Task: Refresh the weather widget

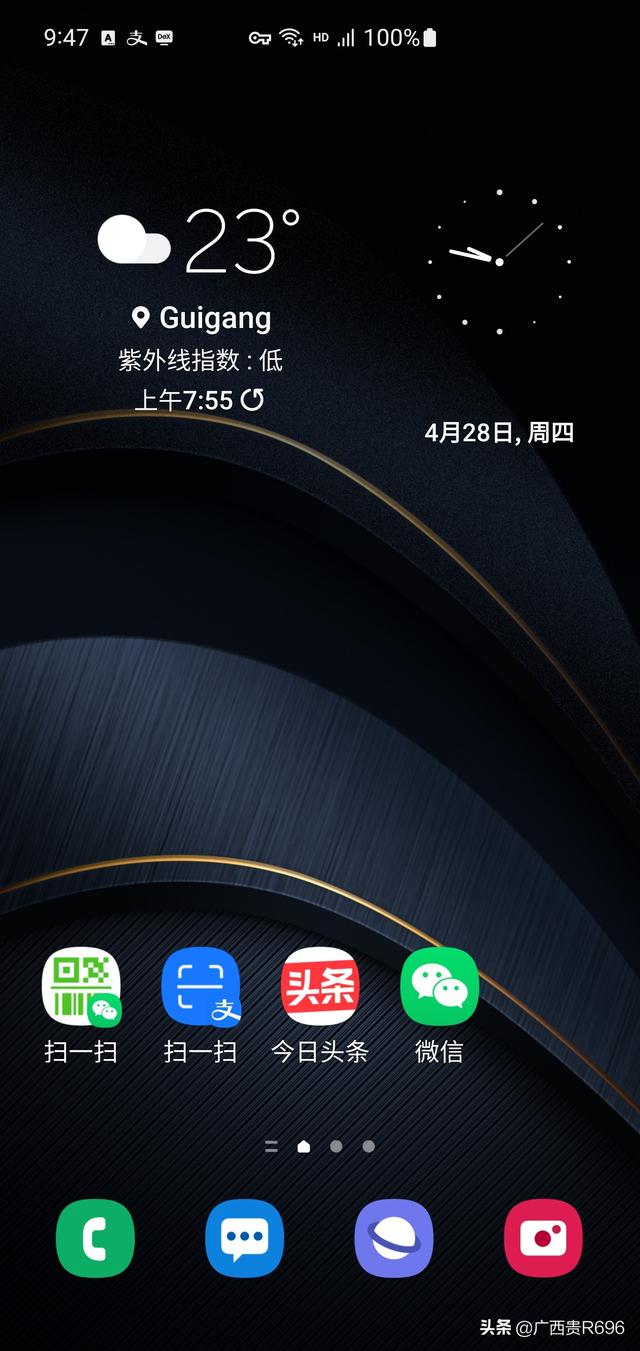Action: pyautogui.click(x=253, y=400)
